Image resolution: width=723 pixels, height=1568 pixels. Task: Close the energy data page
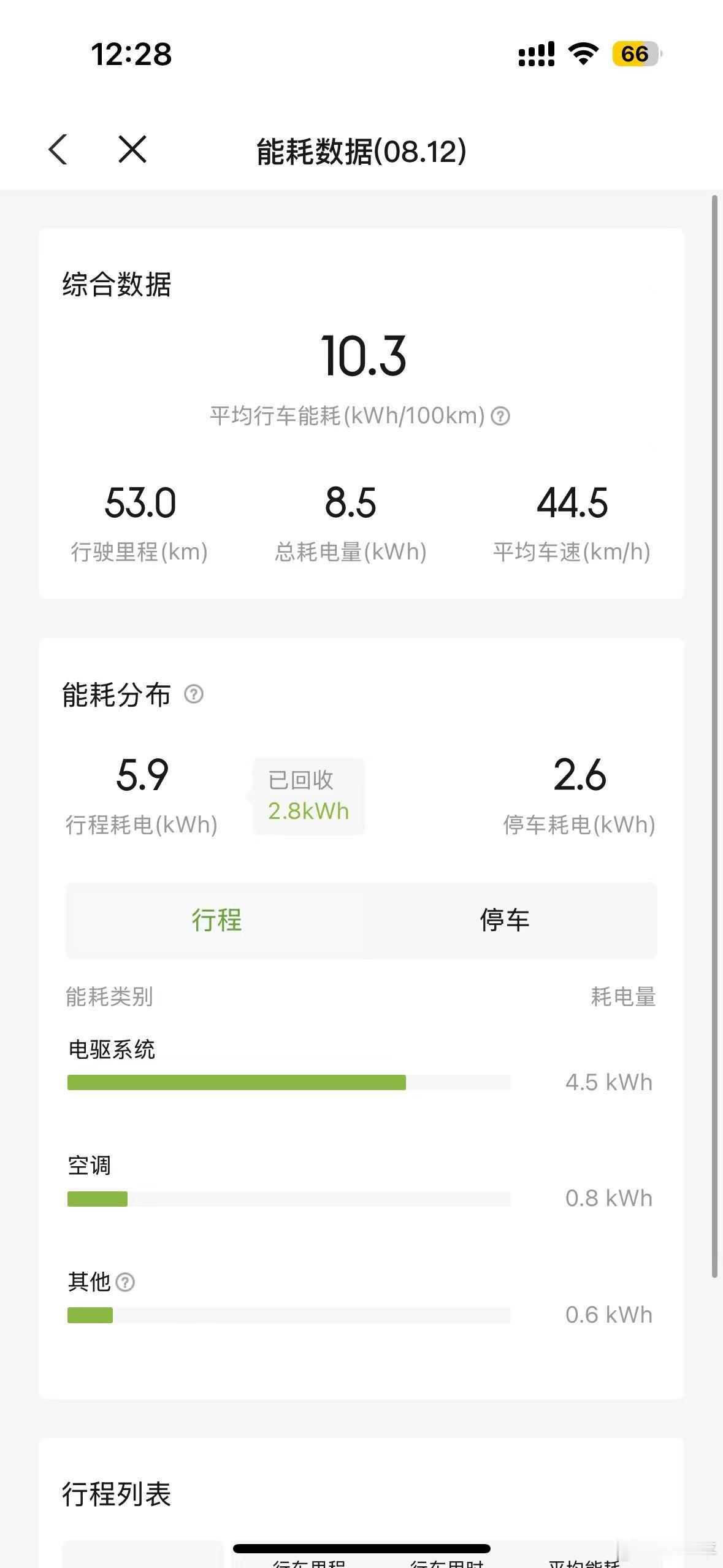(132, 150)
